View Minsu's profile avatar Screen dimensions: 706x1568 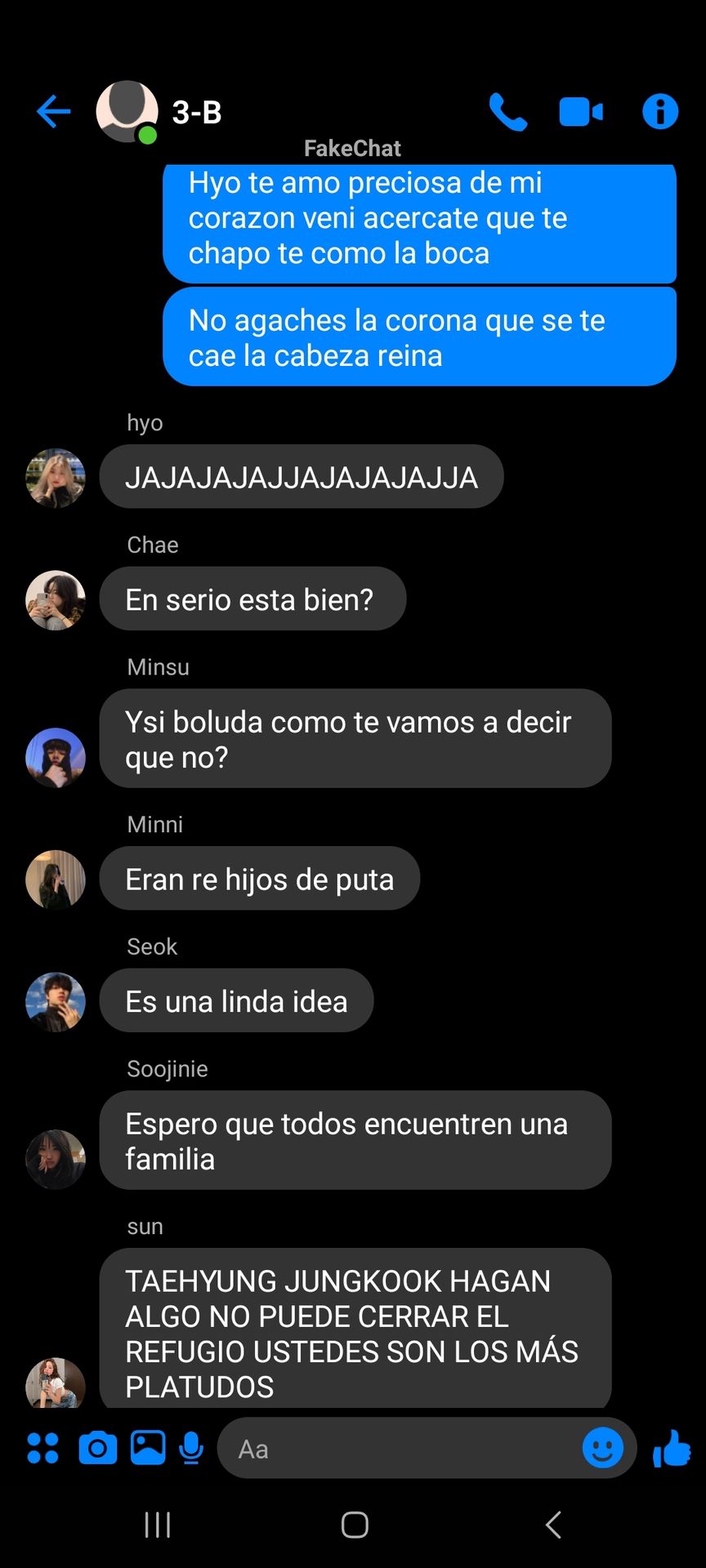click(x=56, y=758)
